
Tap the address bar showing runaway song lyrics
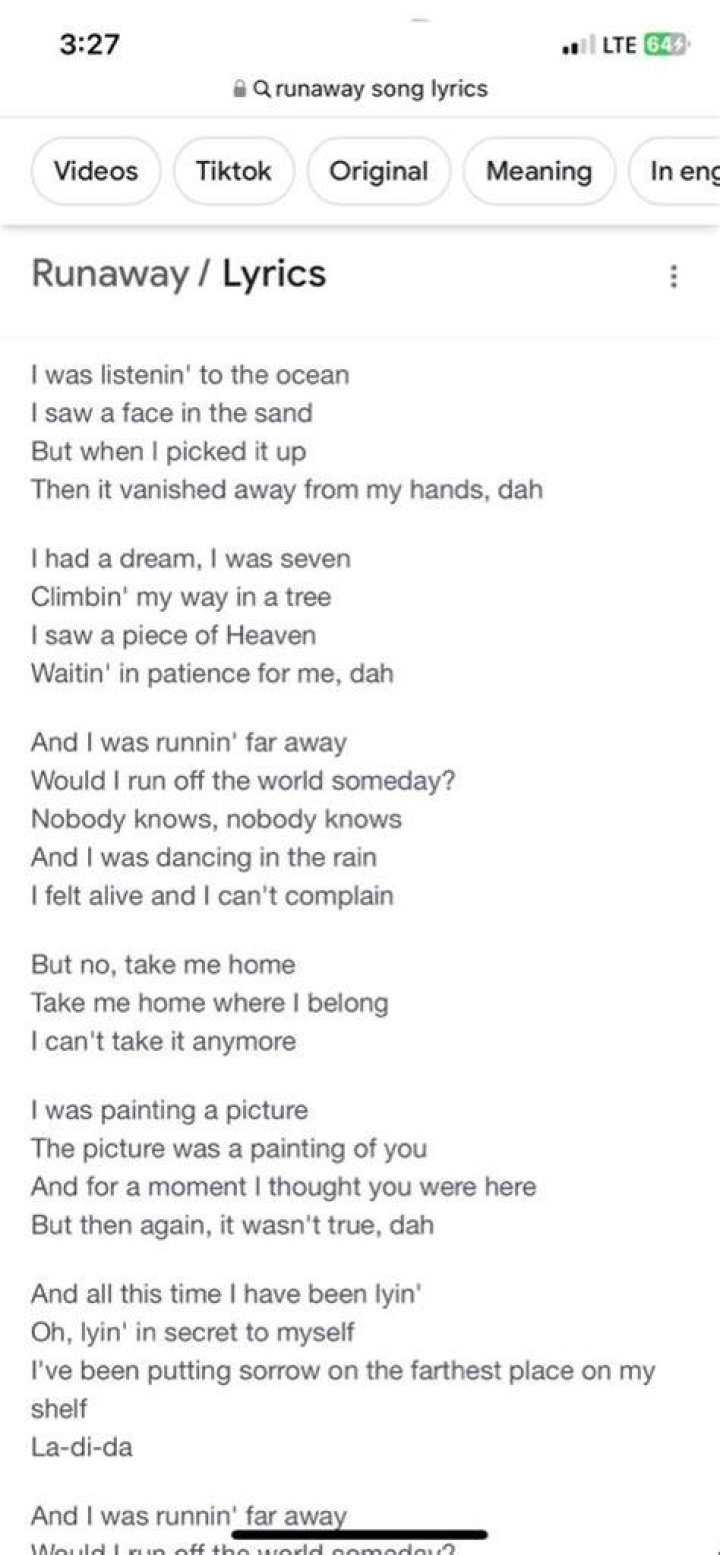pyautogui.click(x=360, y=89)
